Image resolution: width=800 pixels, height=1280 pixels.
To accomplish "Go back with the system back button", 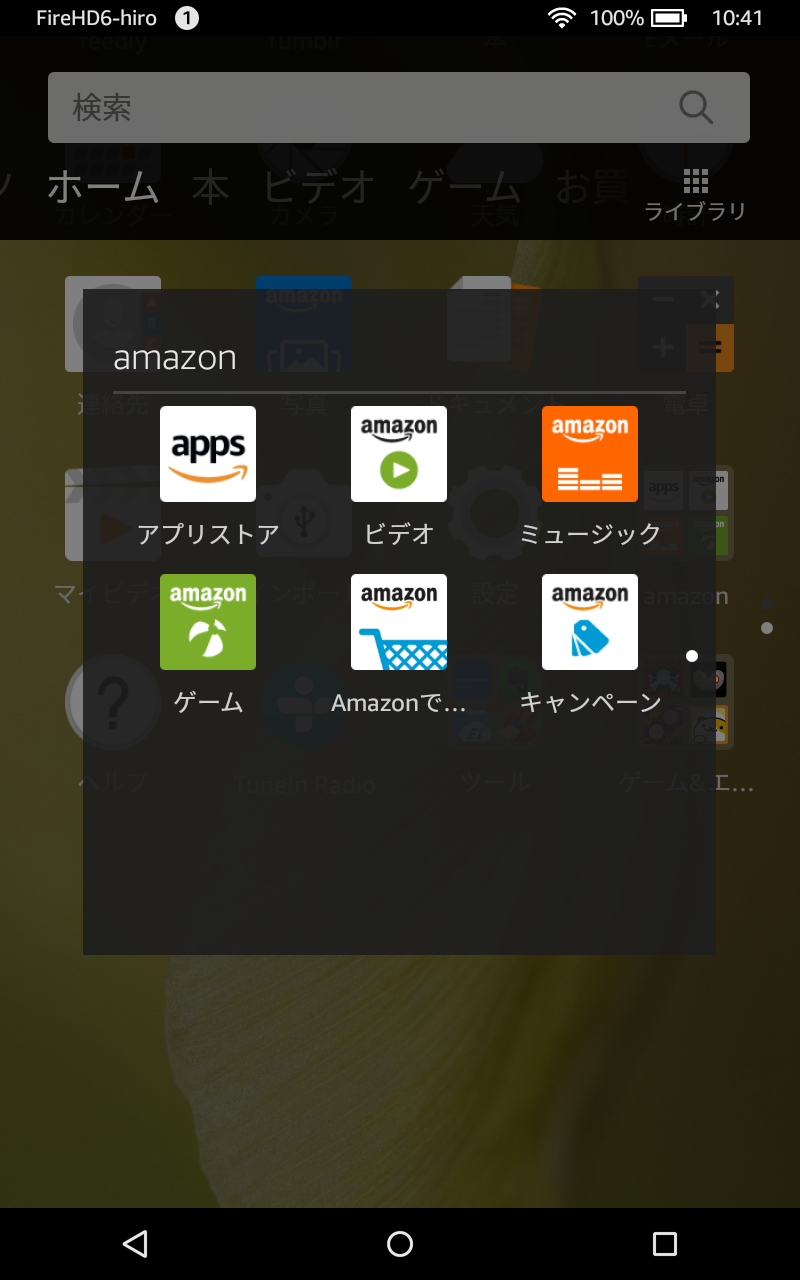I will point(135,1243).
